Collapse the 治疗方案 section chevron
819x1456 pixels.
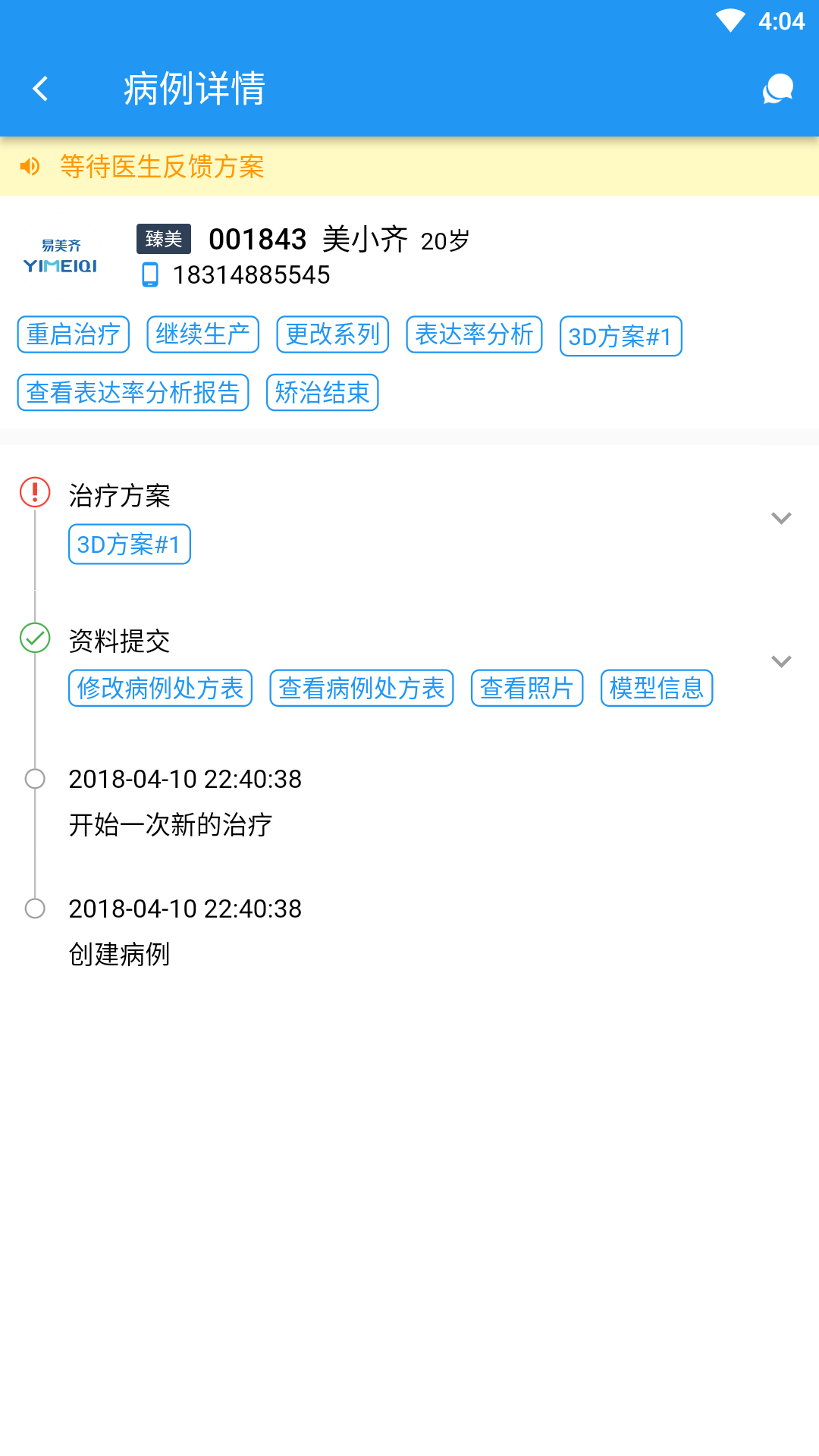[780, 519]
